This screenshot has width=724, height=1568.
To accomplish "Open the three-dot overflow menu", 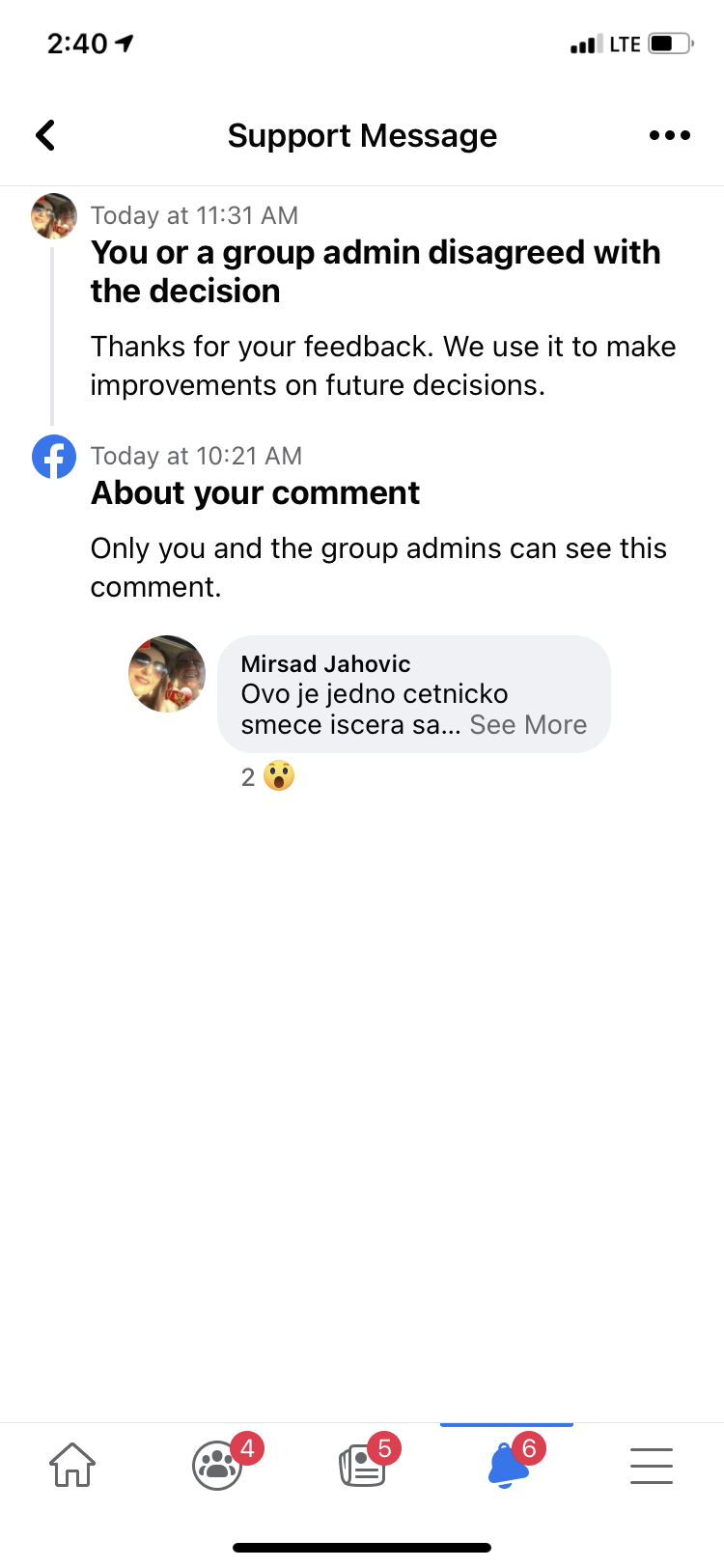I will tap(669, 135).
